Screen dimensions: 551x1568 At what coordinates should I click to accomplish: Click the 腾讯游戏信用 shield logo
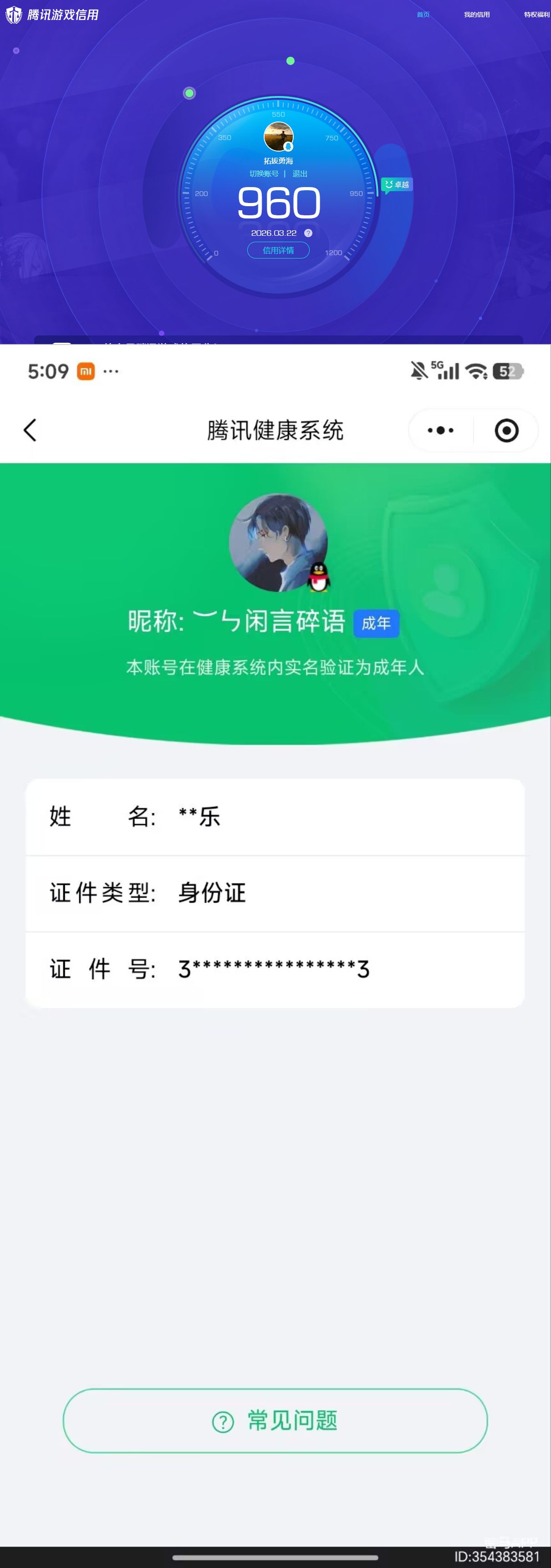13,13
